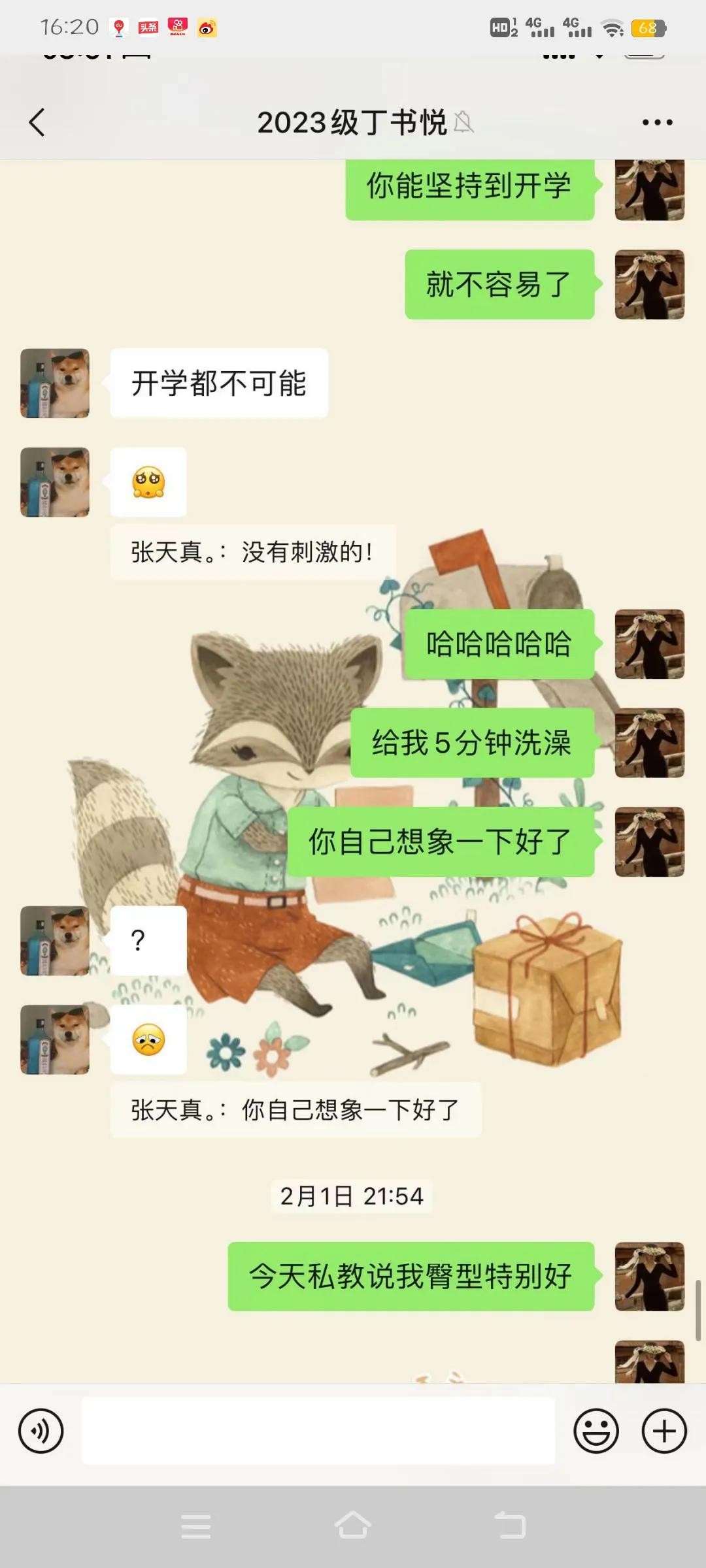Viewport: 706px width, 1568px height.
Task: Jump to quoted message 没有刺激的!
Action: click(253, 552)
